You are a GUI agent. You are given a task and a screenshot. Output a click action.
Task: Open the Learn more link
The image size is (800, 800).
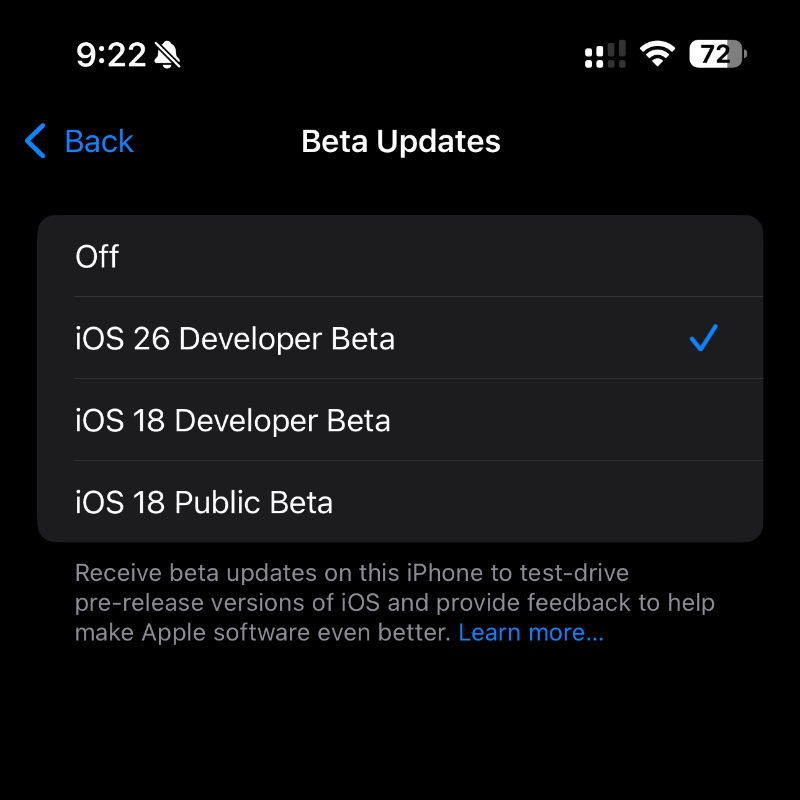[531, 633]
